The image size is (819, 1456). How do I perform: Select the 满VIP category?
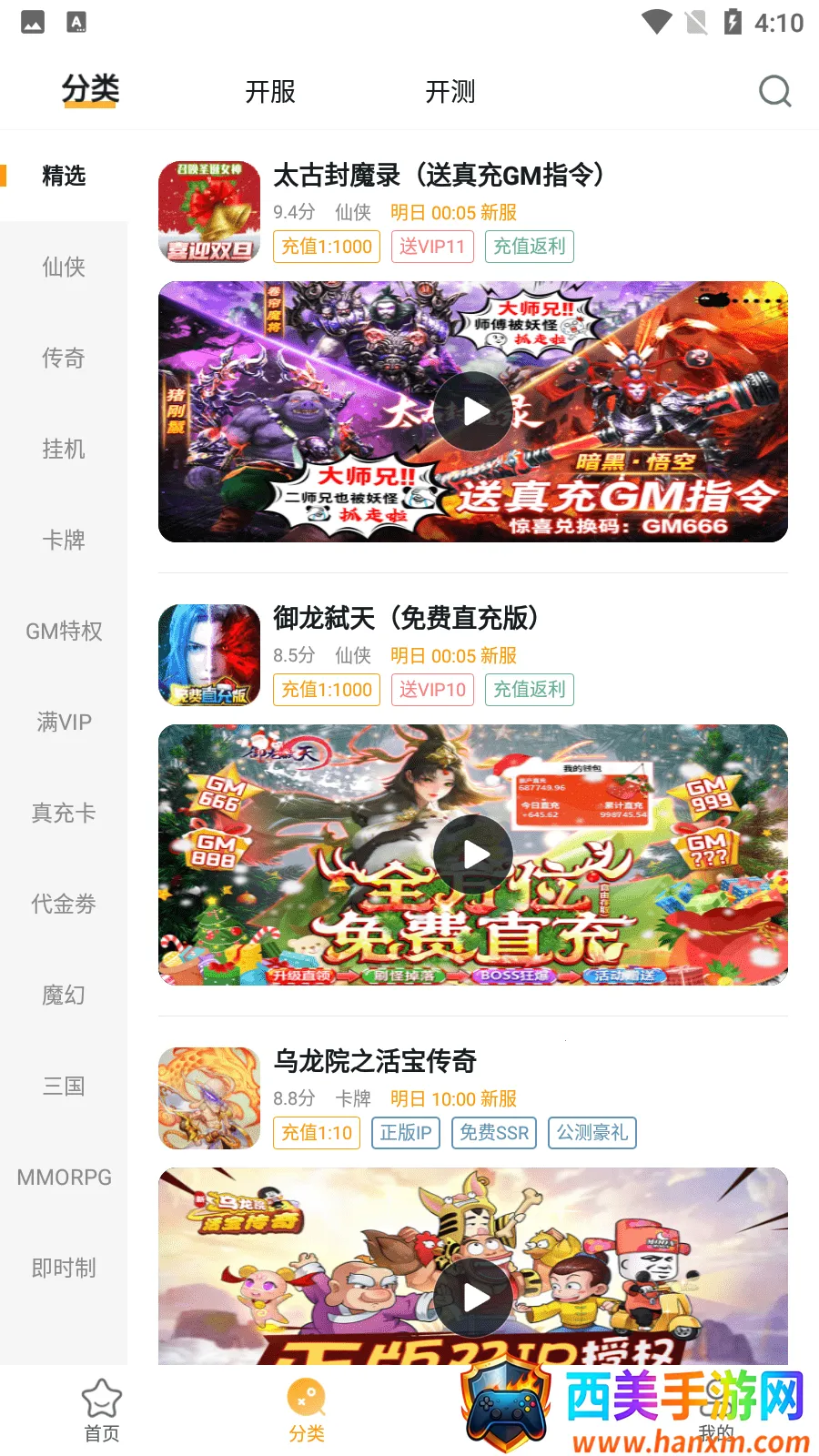(64, 722)
